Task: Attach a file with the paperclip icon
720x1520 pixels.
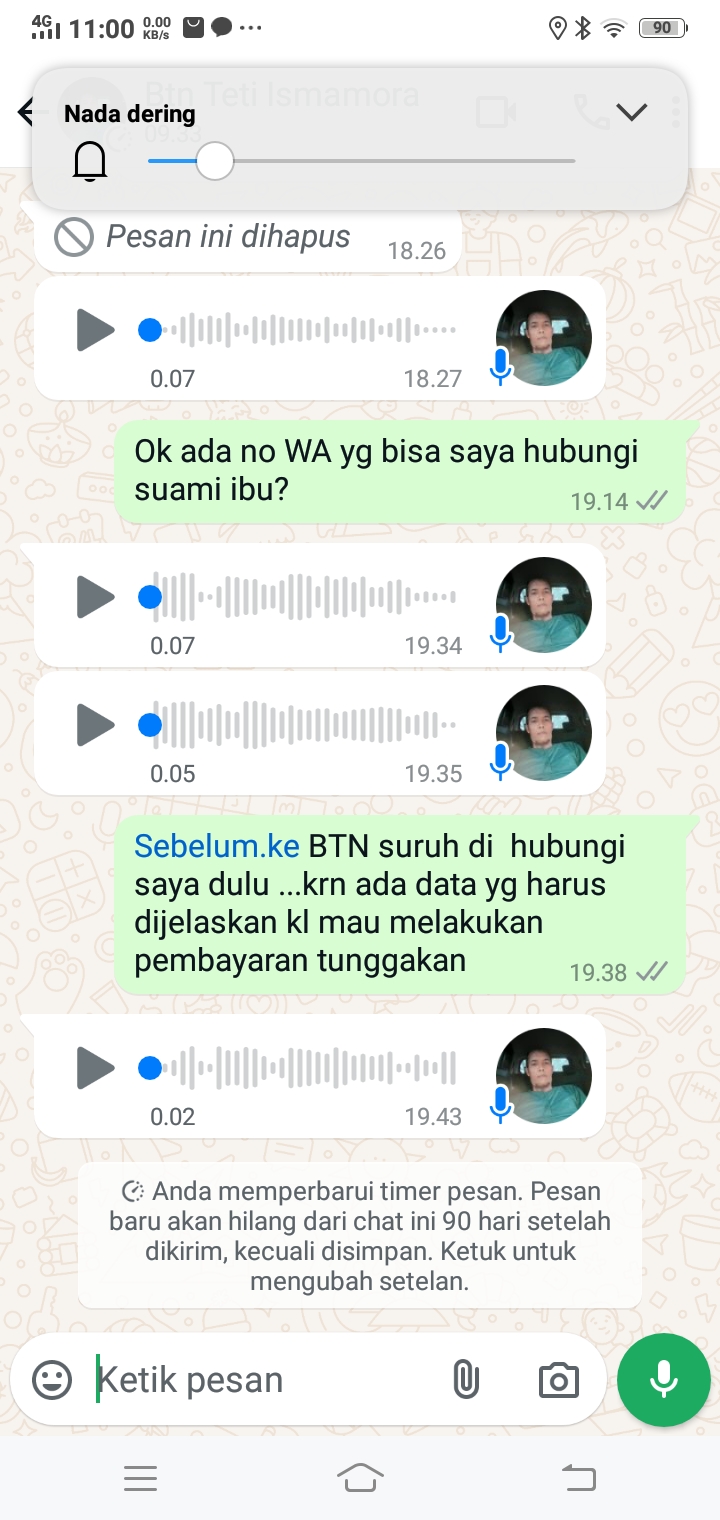Action: point(465,1380)
